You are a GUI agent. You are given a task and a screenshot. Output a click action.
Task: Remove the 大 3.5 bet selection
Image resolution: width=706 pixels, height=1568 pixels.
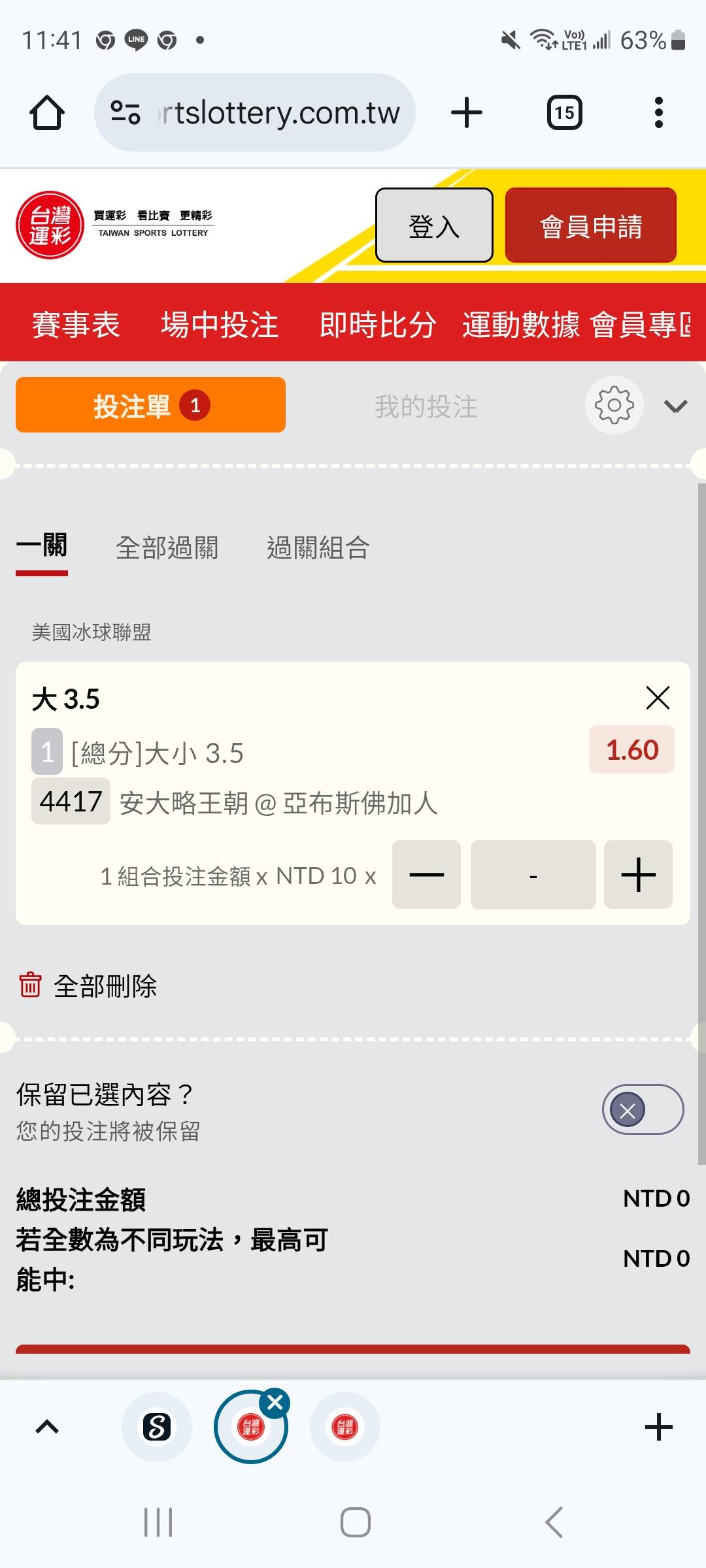[x=658, y=698]
